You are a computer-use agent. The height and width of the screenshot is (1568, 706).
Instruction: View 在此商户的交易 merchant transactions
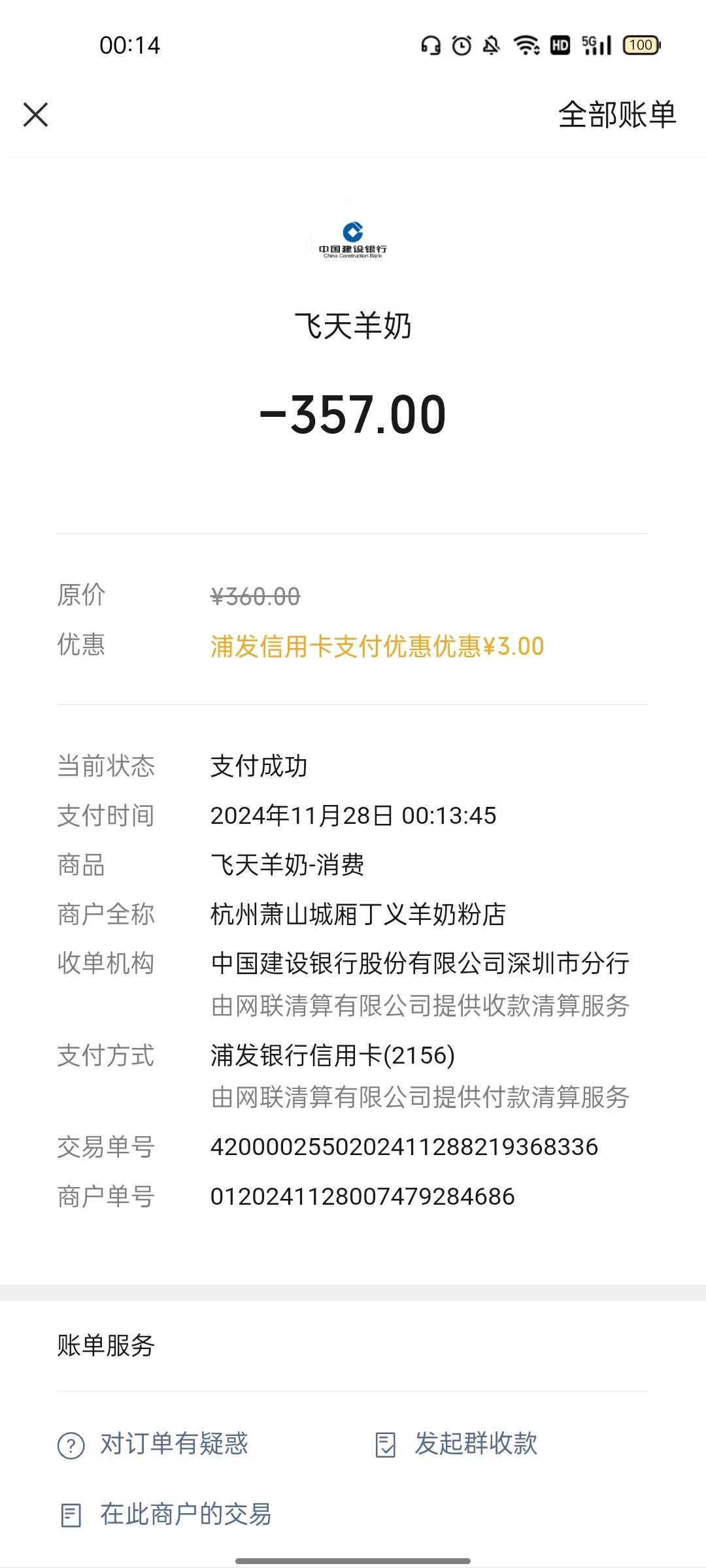(166, 1514)
